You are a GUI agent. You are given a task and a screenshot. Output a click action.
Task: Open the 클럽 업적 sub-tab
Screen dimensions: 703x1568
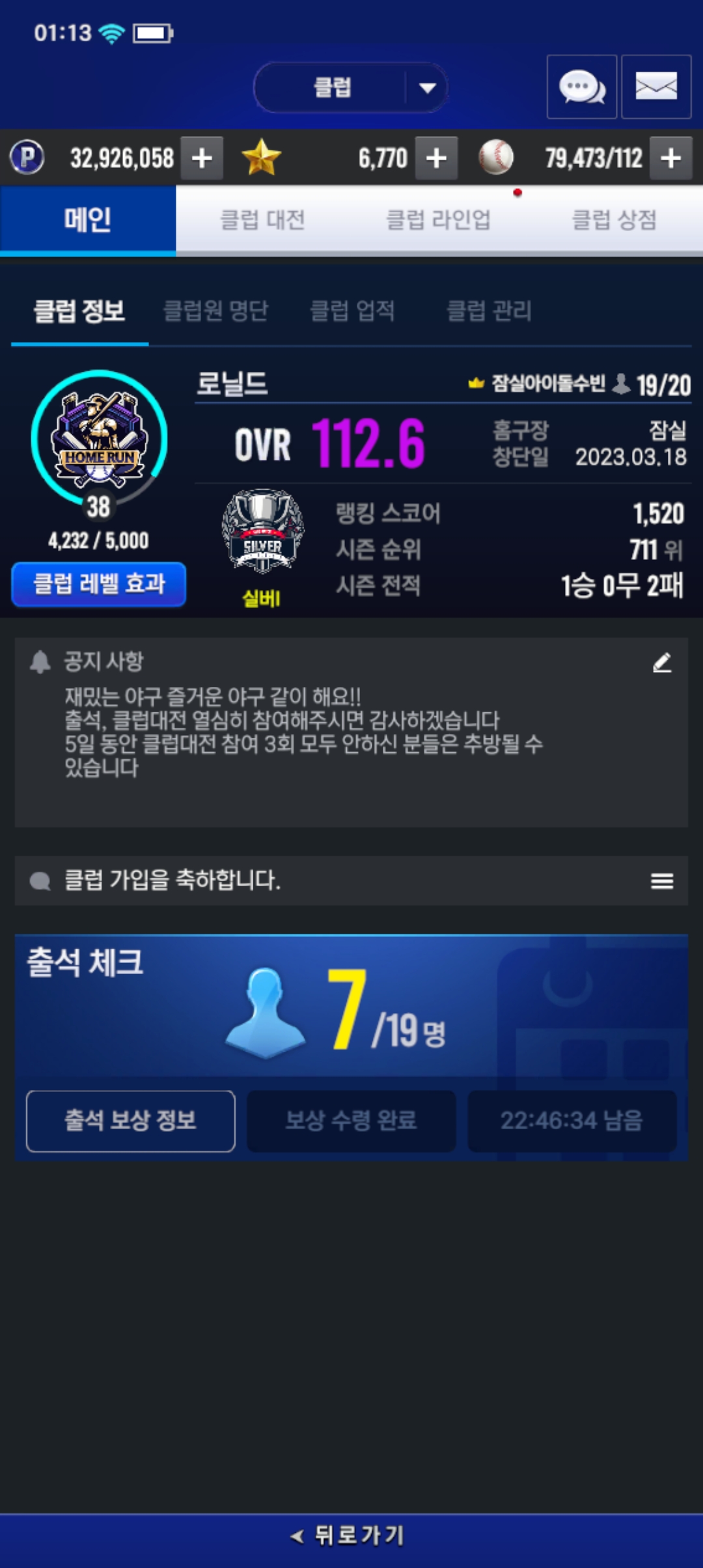point(352,311)
